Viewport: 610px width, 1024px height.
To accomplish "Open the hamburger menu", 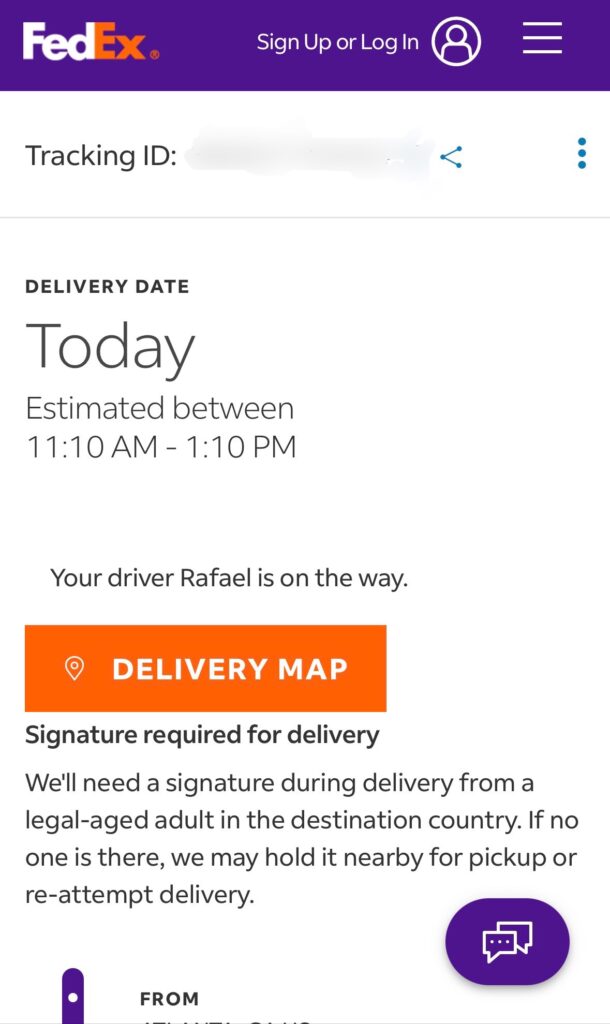I will tap(542, 40).
